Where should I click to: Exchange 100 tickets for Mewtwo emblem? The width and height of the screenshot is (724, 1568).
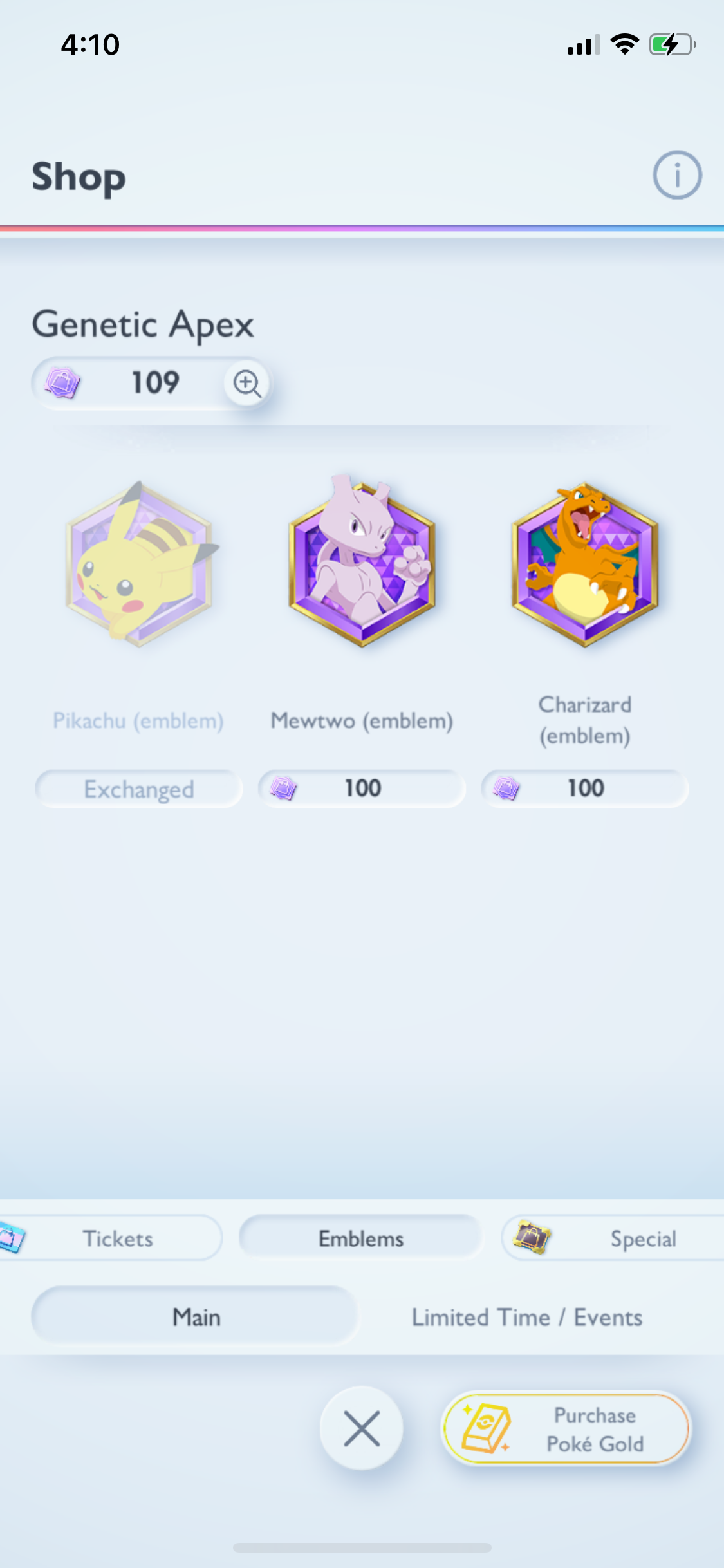click(362, 789)
